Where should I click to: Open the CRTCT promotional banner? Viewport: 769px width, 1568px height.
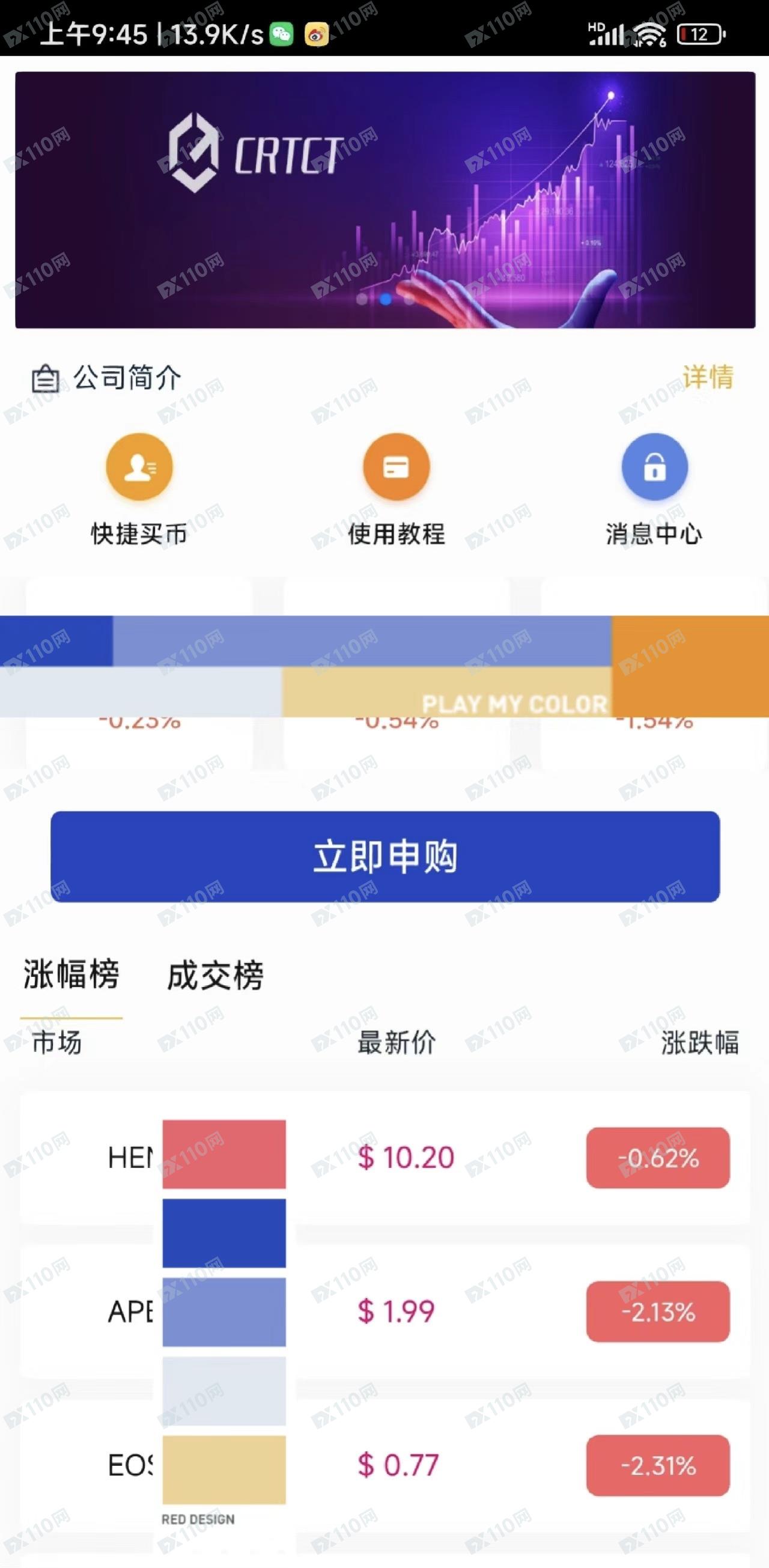tap(385, 199)
